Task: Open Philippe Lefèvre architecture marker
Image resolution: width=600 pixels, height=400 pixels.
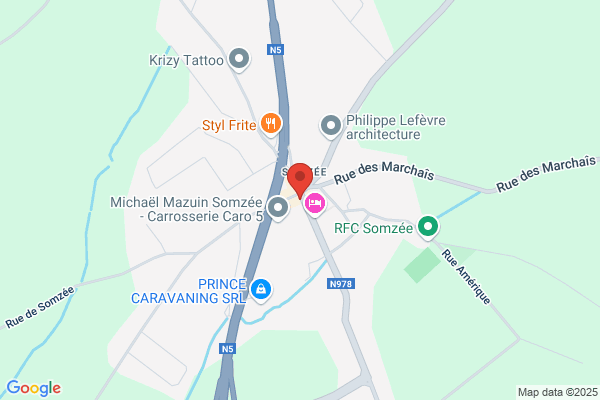Action: pos(331,127)
